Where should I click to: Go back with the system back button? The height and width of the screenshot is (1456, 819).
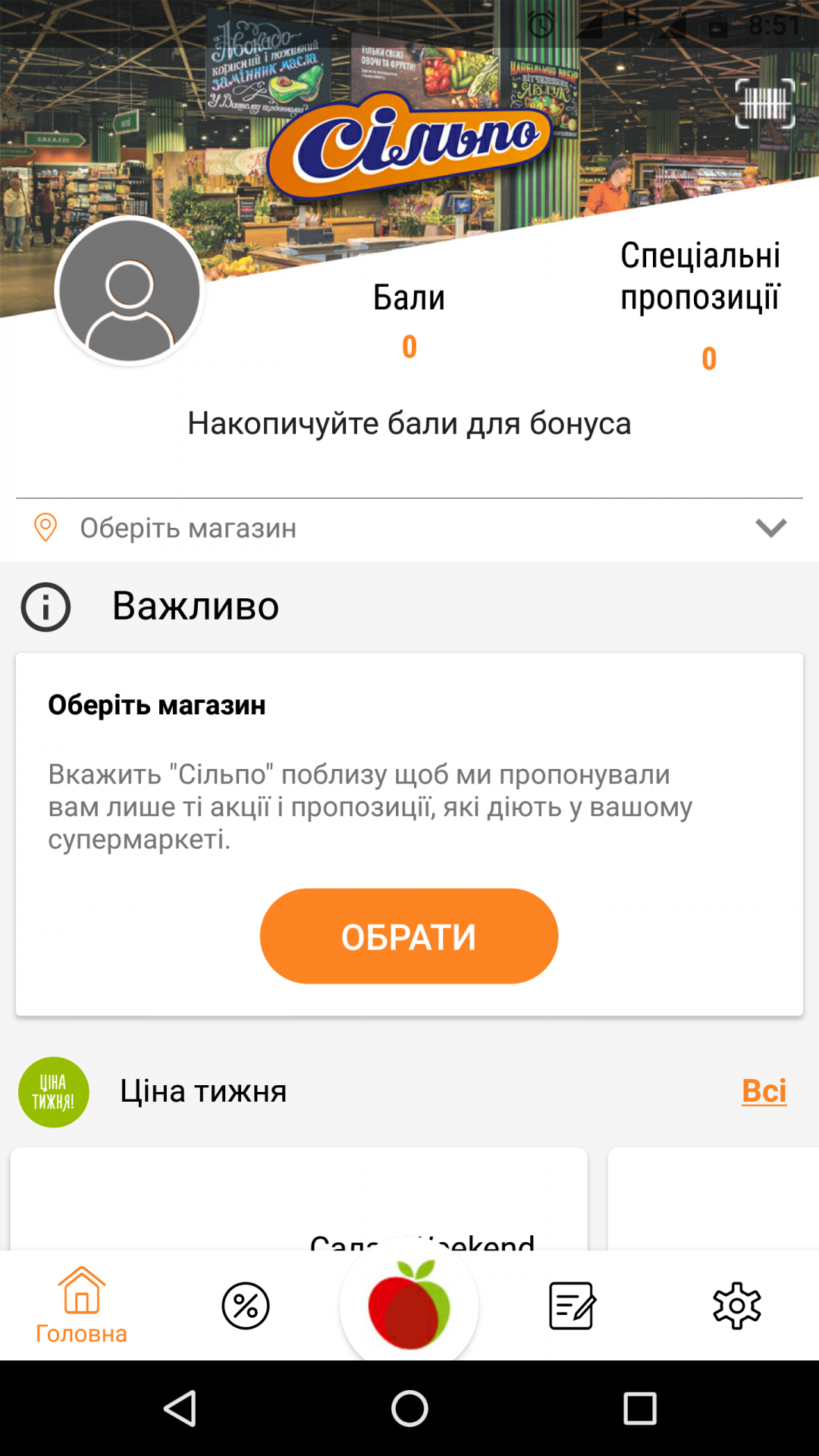tap(180, 1408)
